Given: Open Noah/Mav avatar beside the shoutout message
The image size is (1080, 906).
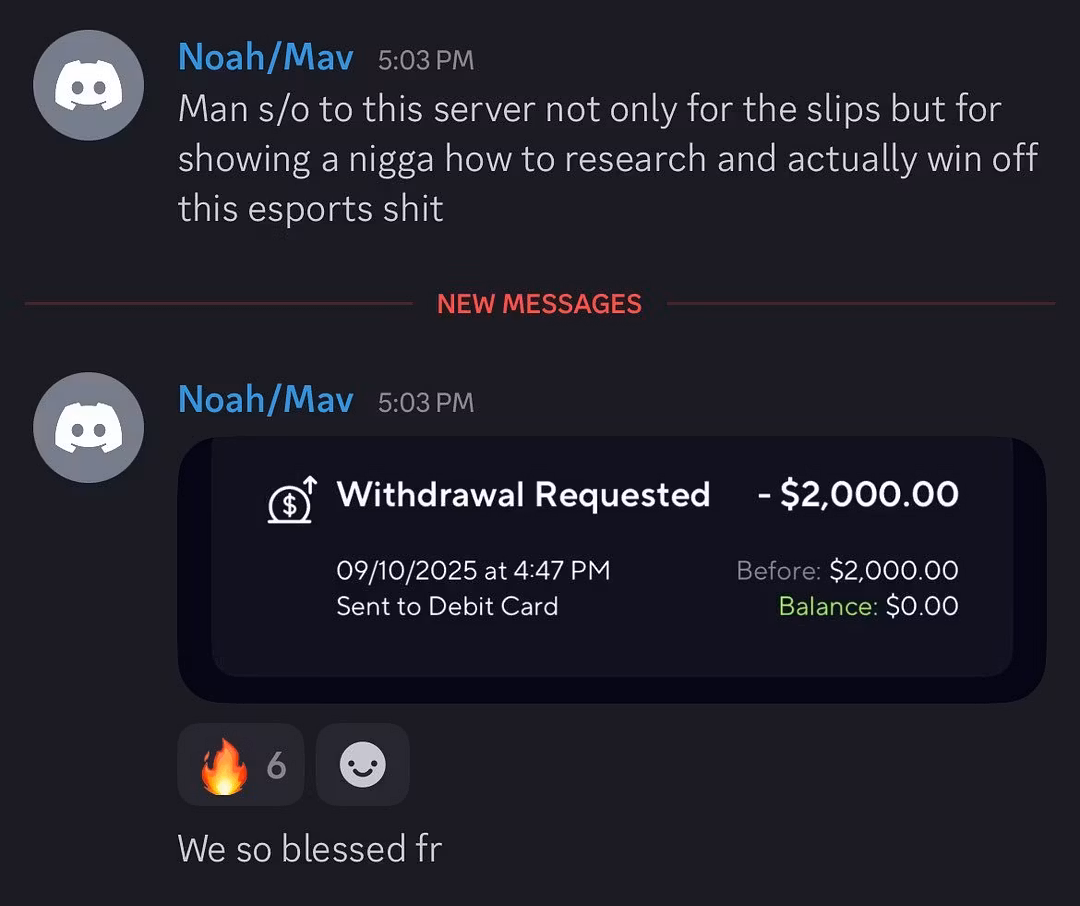Looking at the screenshot, I should point(88,85).
